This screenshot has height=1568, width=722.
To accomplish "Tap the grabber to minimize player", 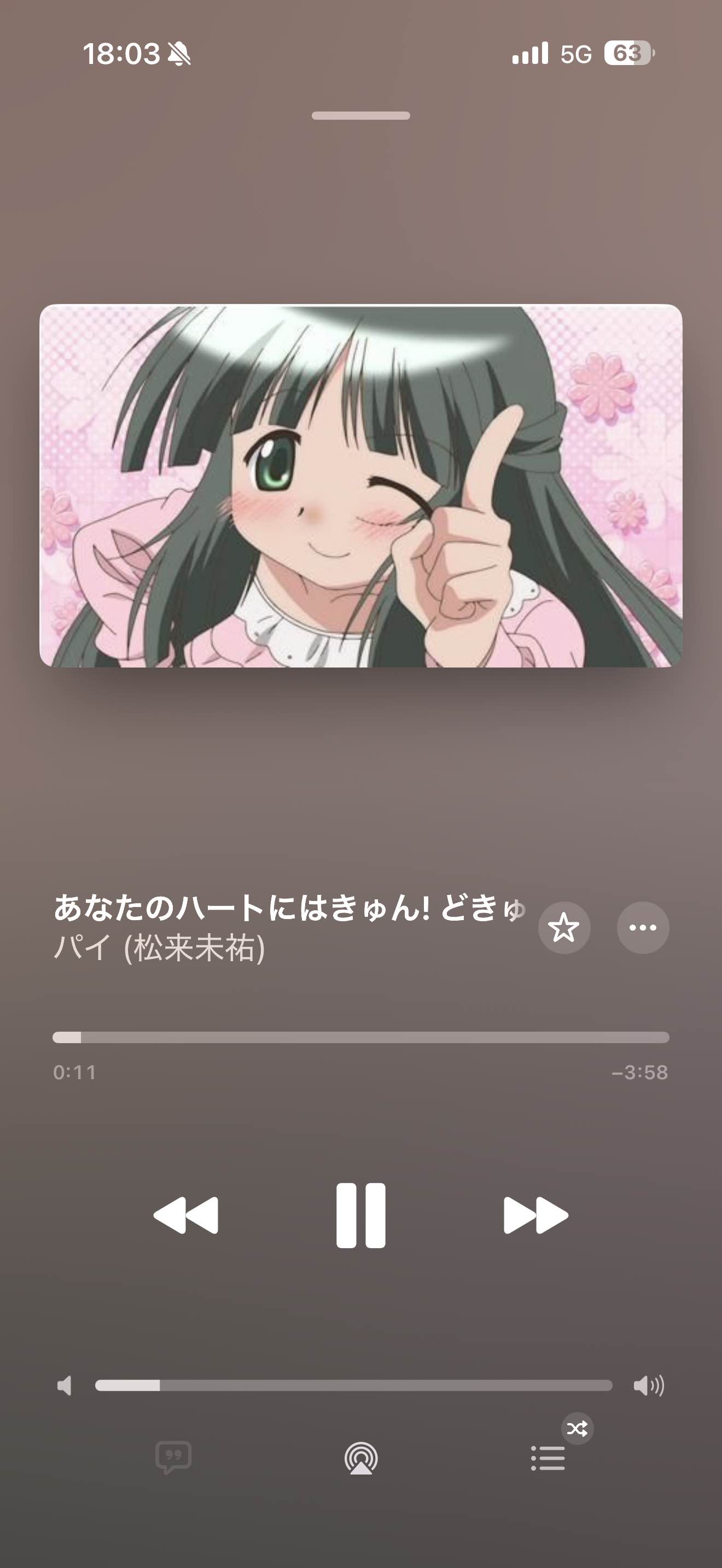I will coord(360,116).
